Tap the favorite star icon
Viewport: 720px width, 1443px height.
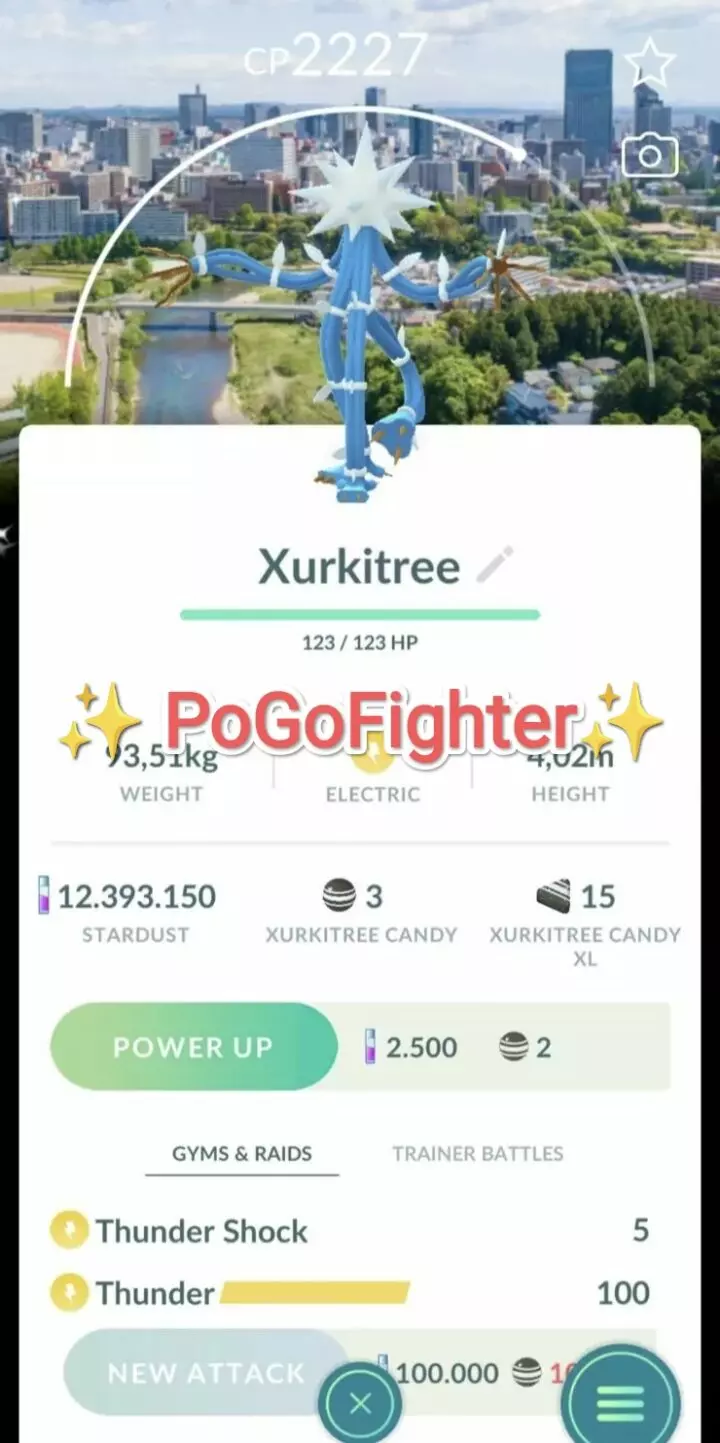(651, 62)
